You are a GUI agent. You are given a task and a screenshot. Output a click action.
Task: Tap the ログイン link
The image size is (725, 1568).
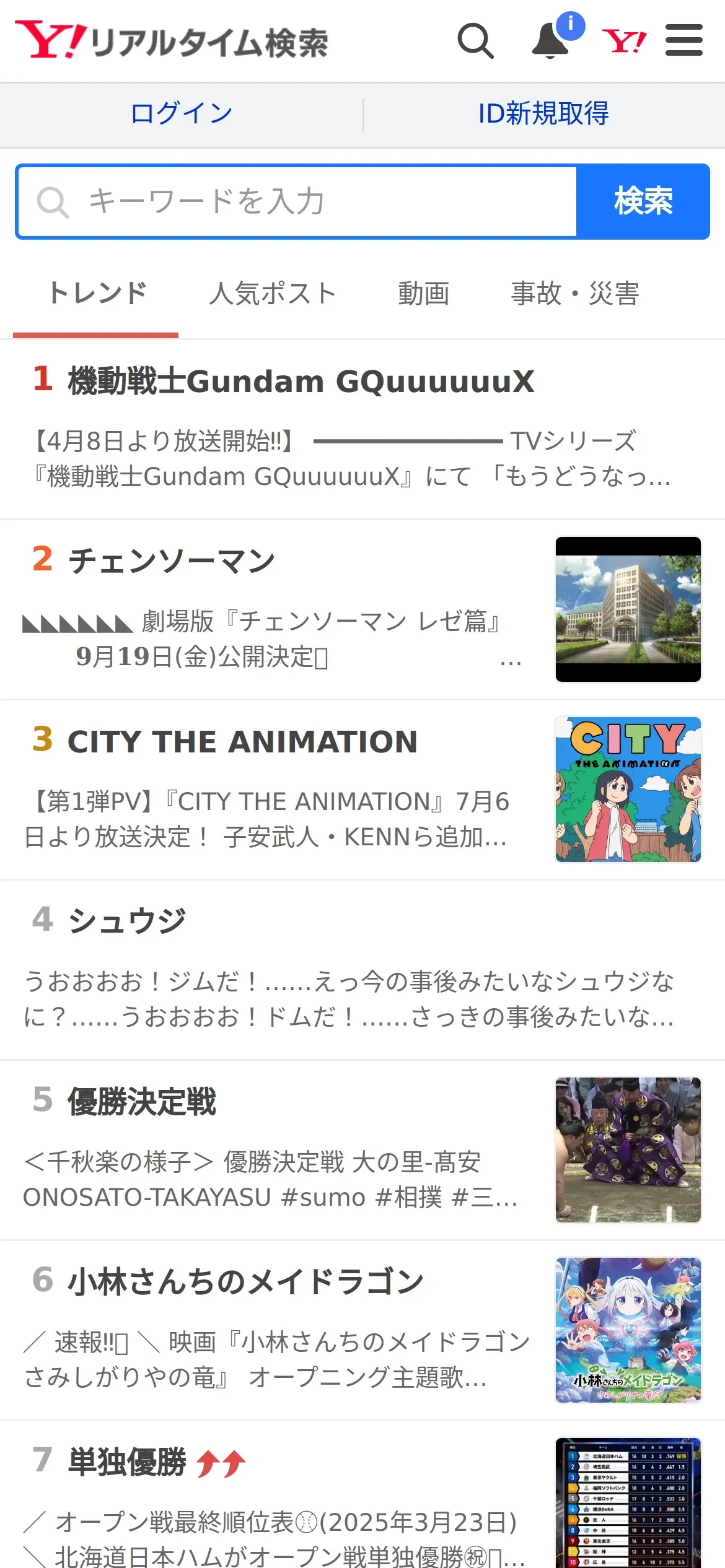(181, 114)
